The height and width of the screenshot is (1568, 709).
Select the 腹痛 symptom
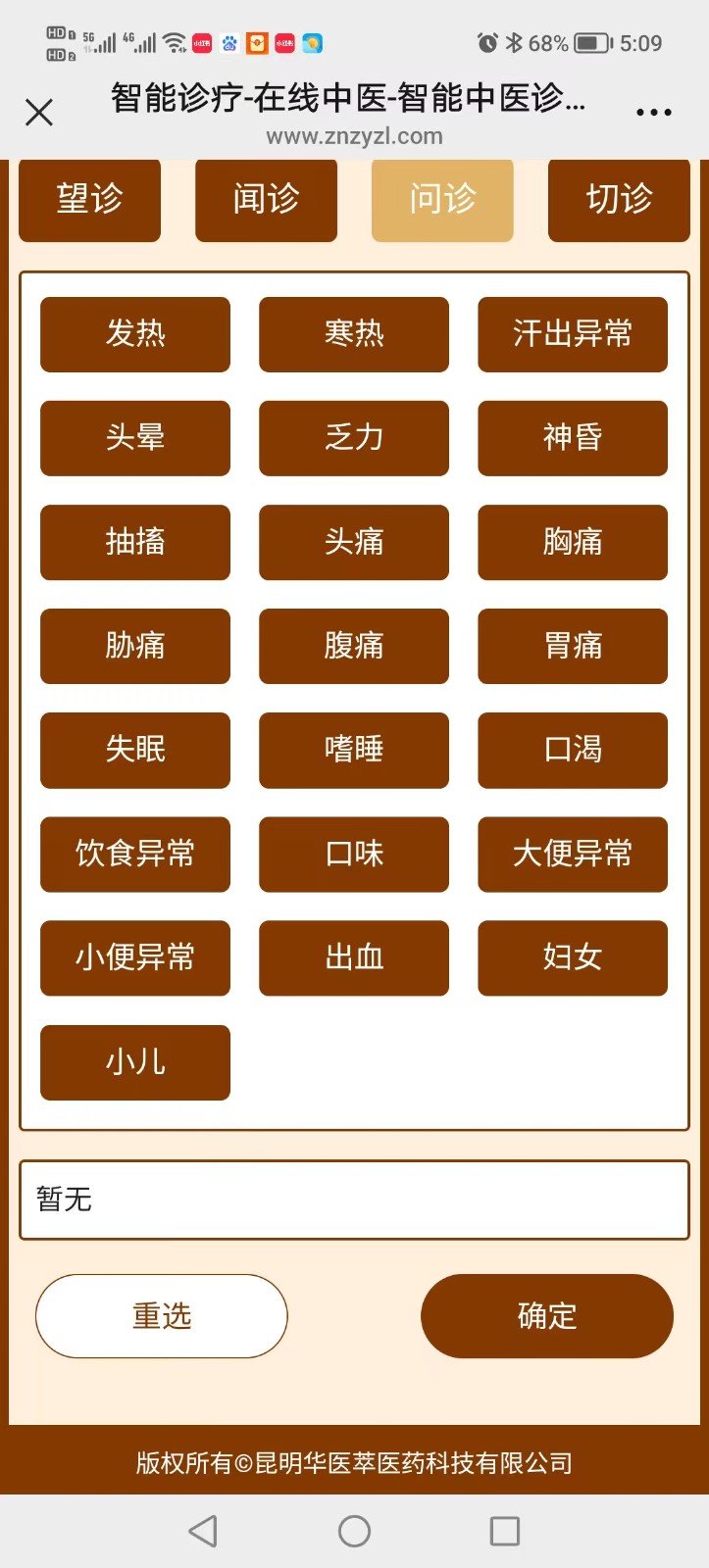coord(354,646)
